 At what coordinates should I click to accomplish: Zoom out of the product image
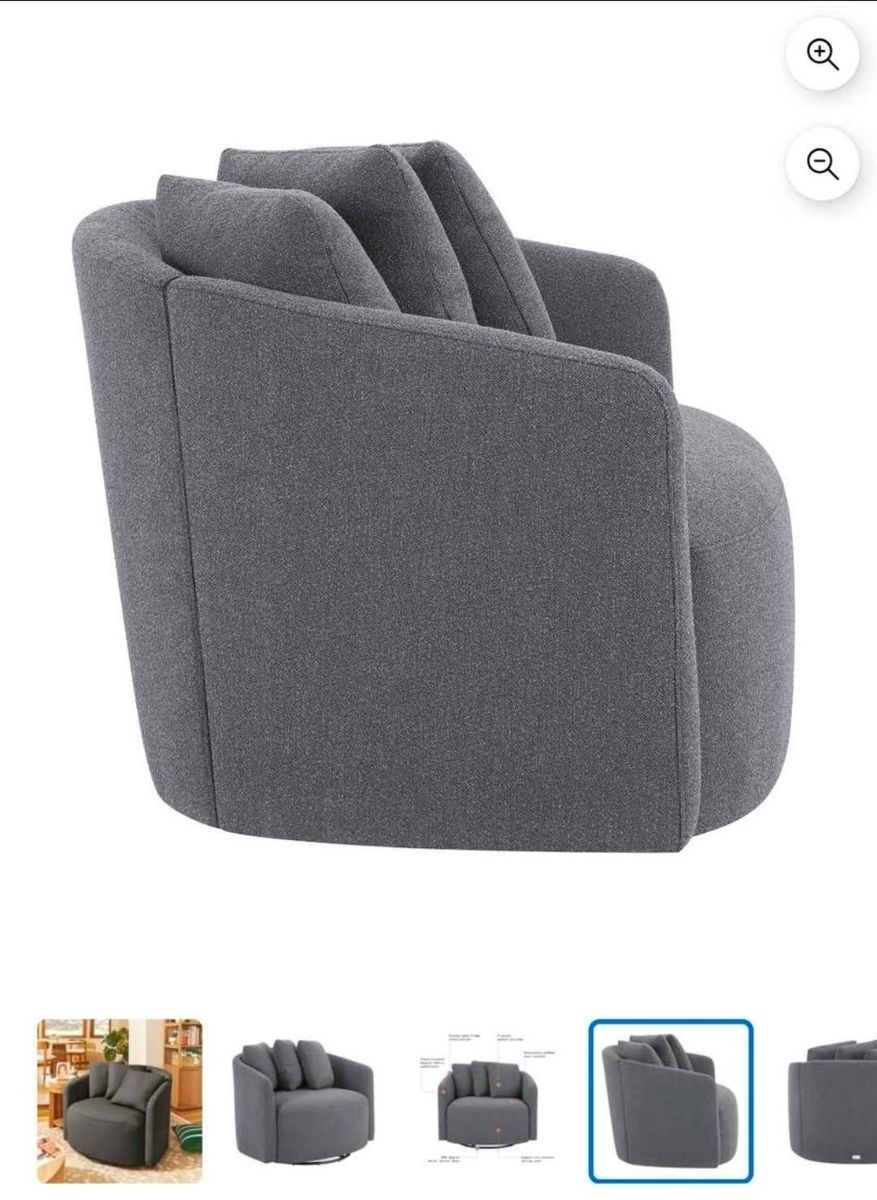tap(822, 164)
